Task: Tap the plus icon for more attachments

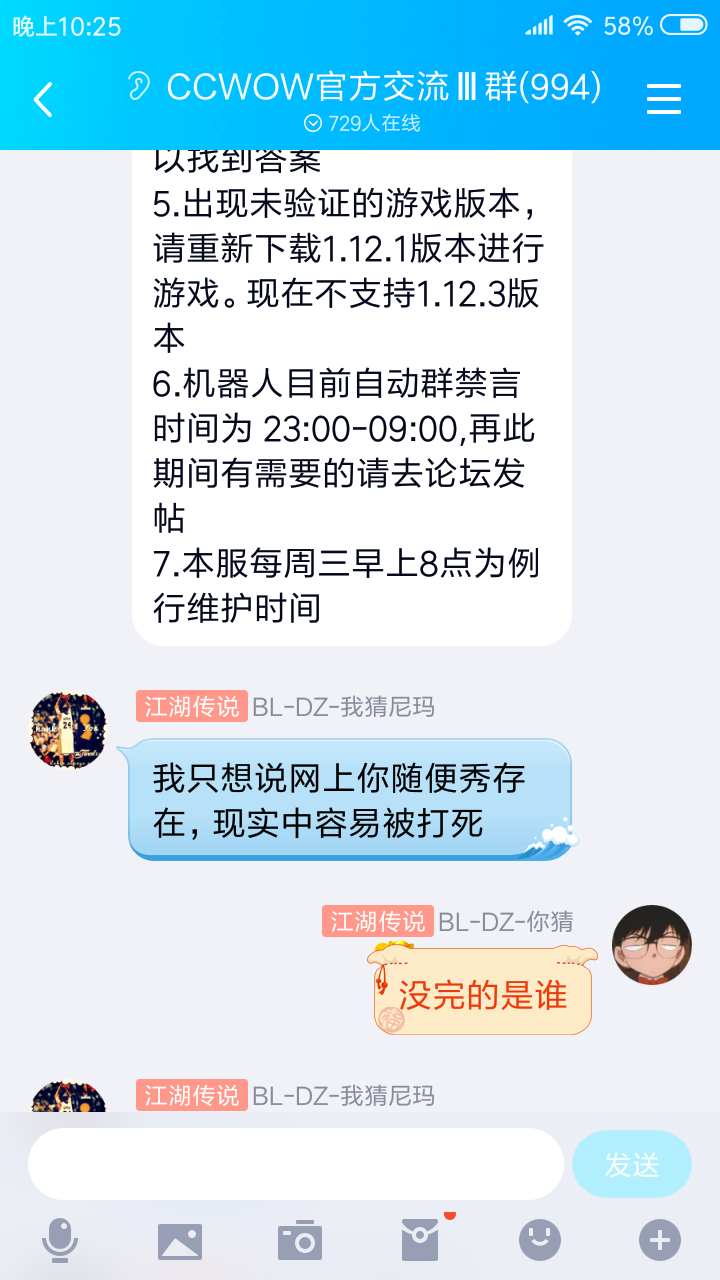Action: click(659, 1238)
